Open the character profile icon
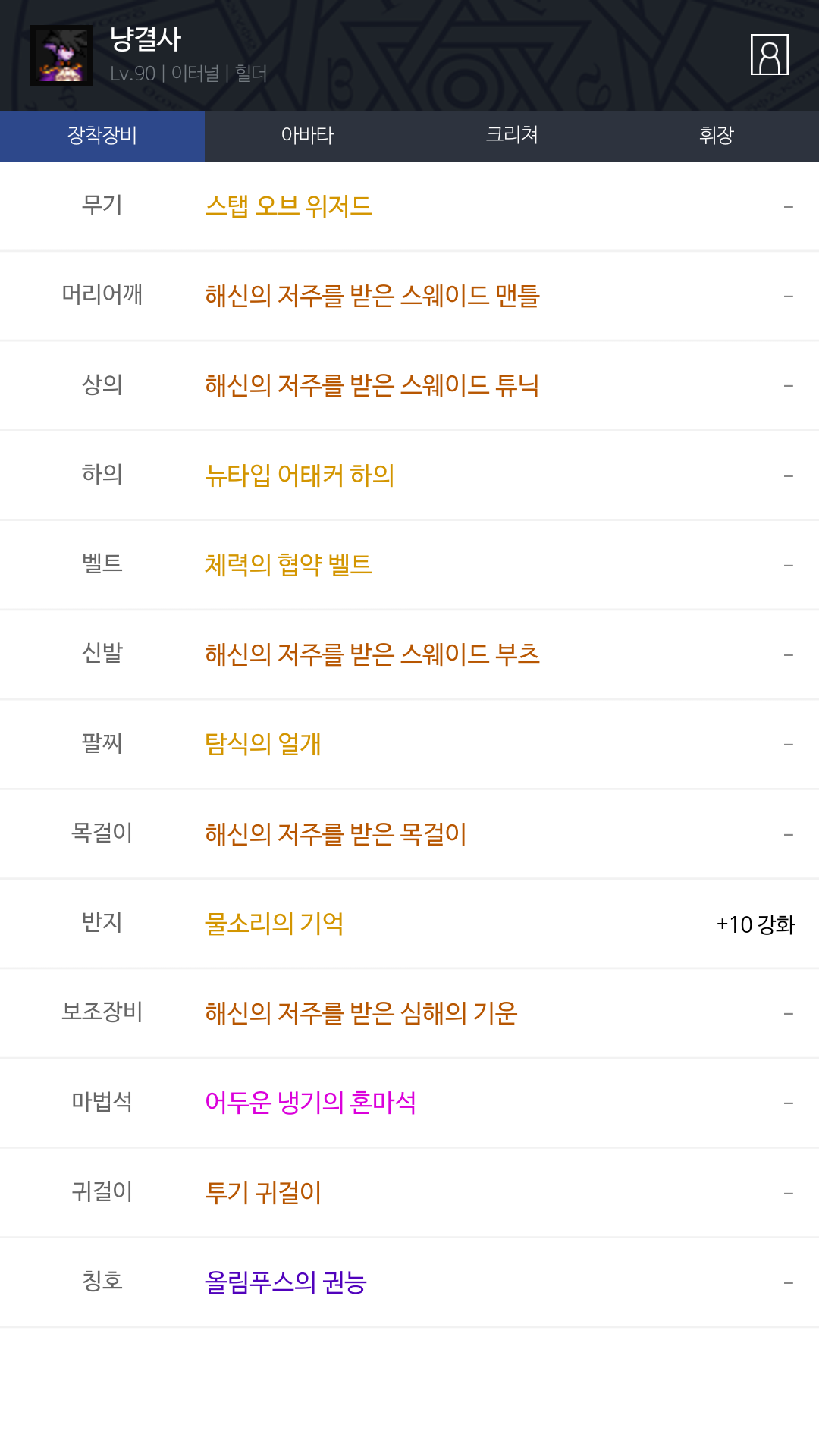The width and height of the screenshot is (819, 1456). (x=769, y=55)
